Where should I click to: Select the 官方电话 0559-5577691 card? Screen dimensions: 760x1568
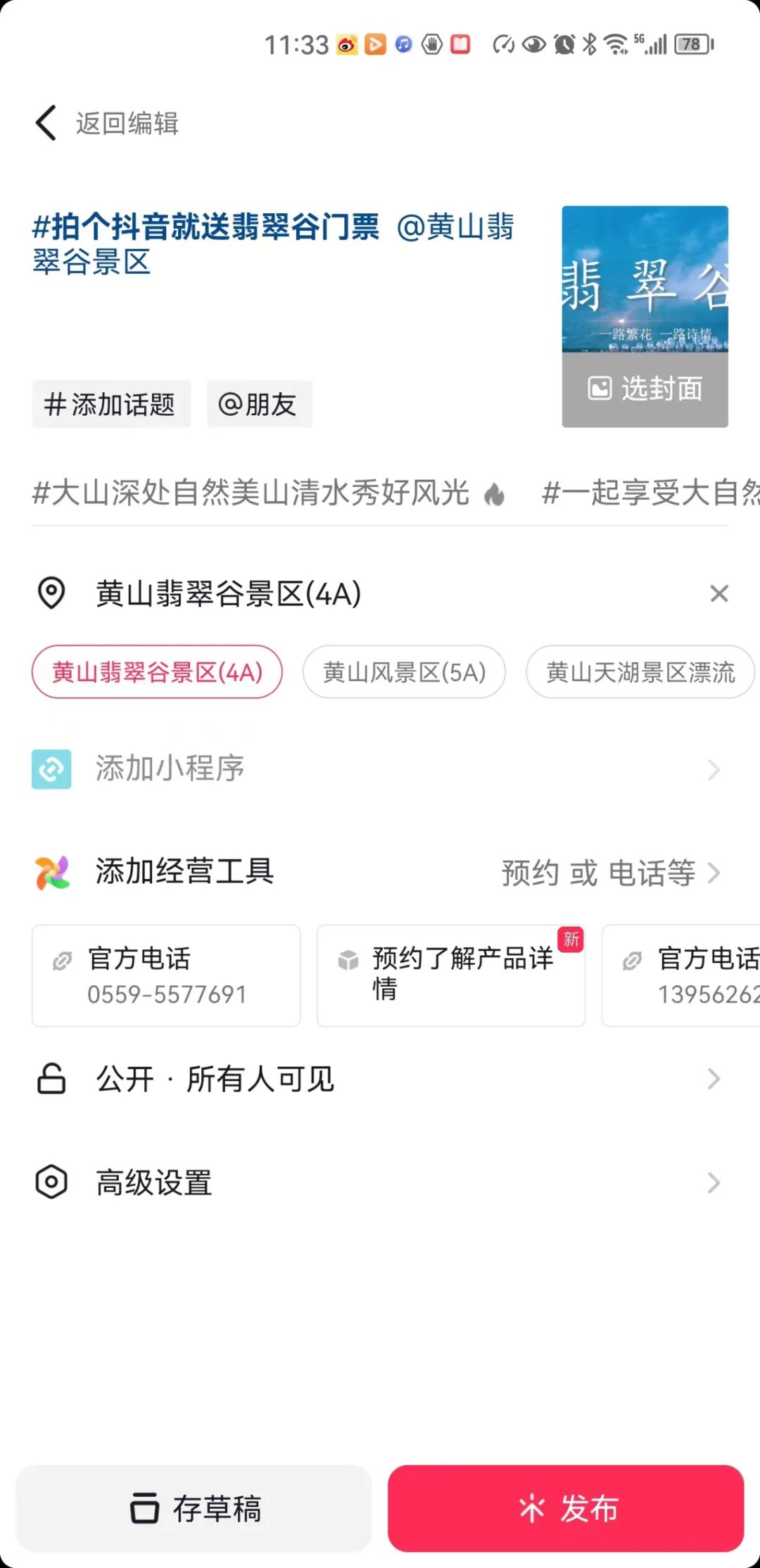[x=166, y=975]
